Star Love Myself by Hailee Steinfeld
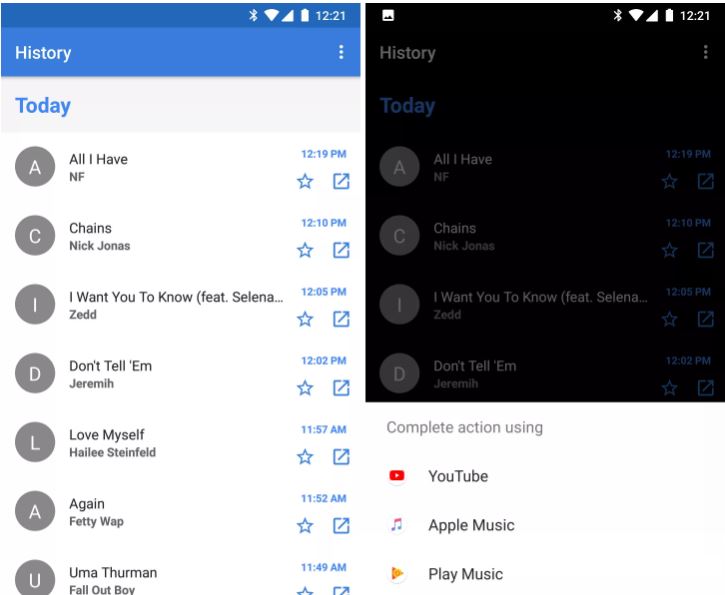 [305, 456]
